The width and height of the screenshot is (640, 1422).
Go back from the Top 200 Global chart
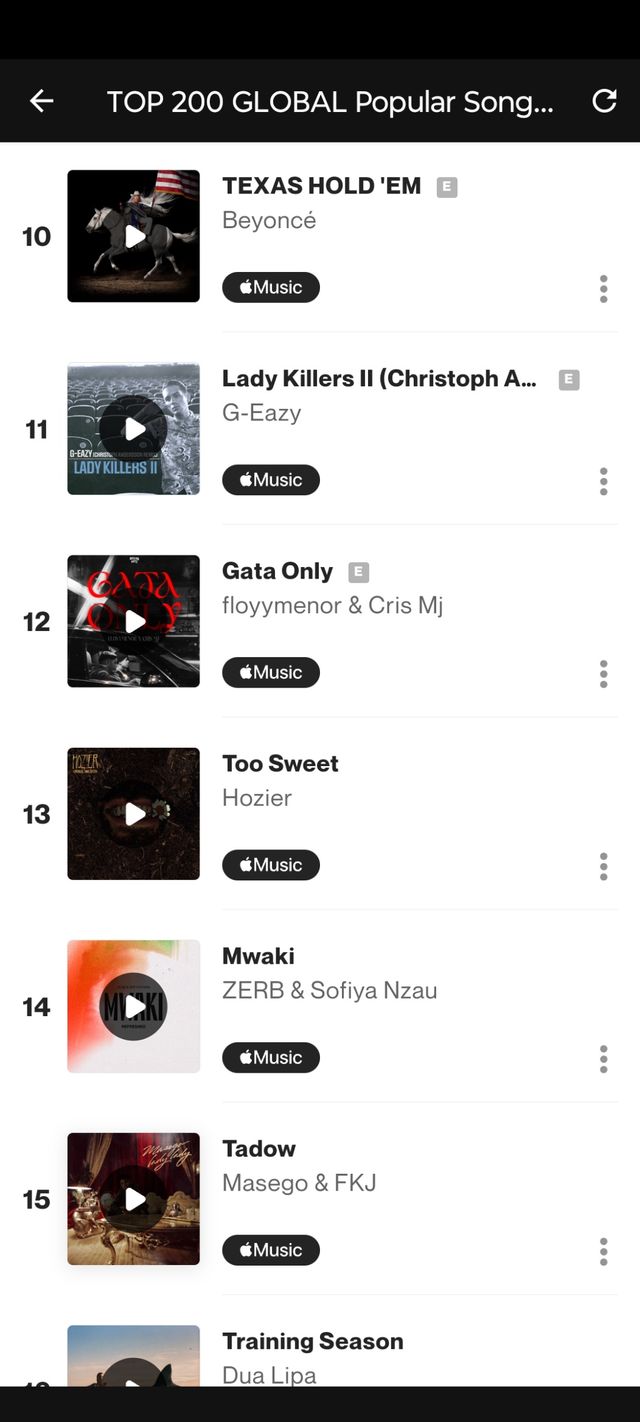41,101
